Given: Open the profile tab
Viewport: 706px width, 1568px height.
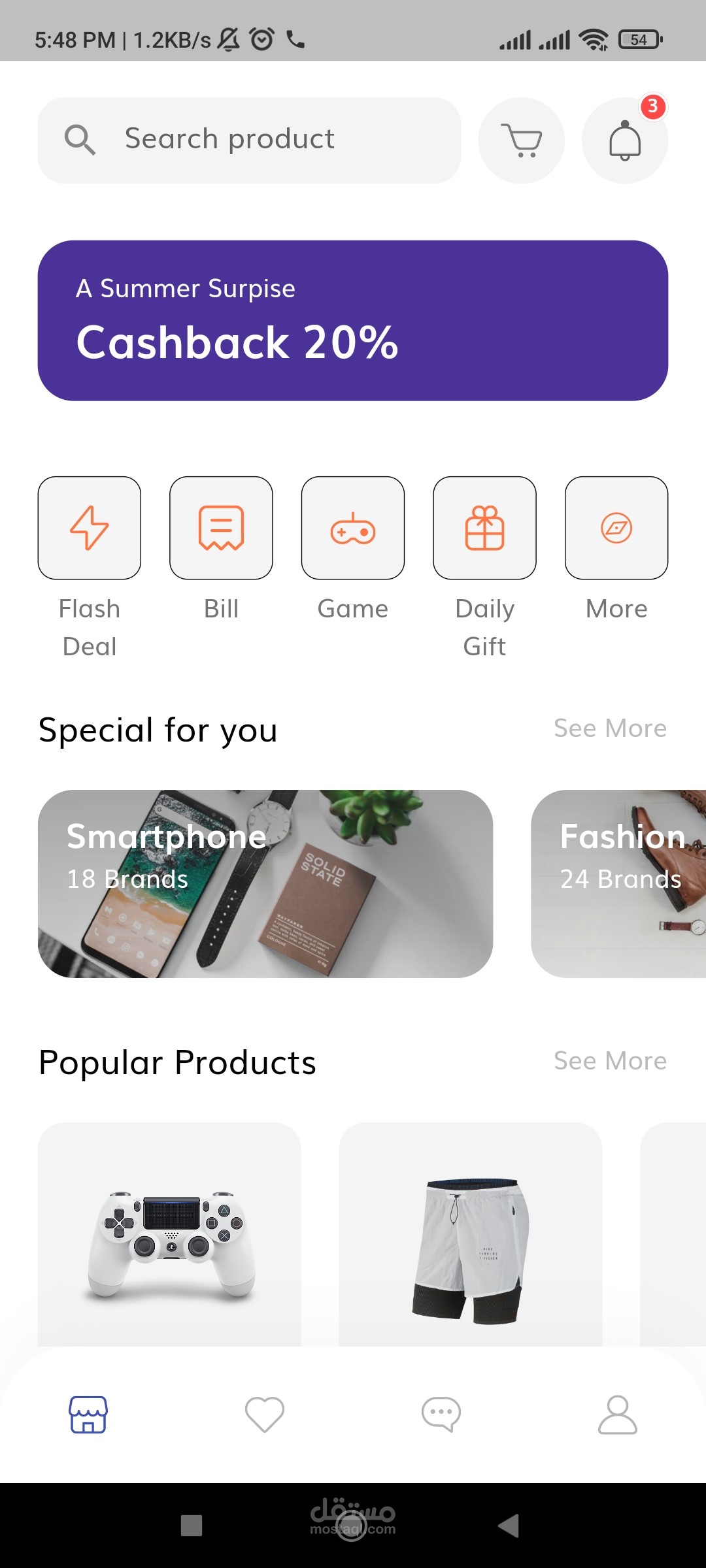Looking at the screenshot, I should (x=618, y=1413).
